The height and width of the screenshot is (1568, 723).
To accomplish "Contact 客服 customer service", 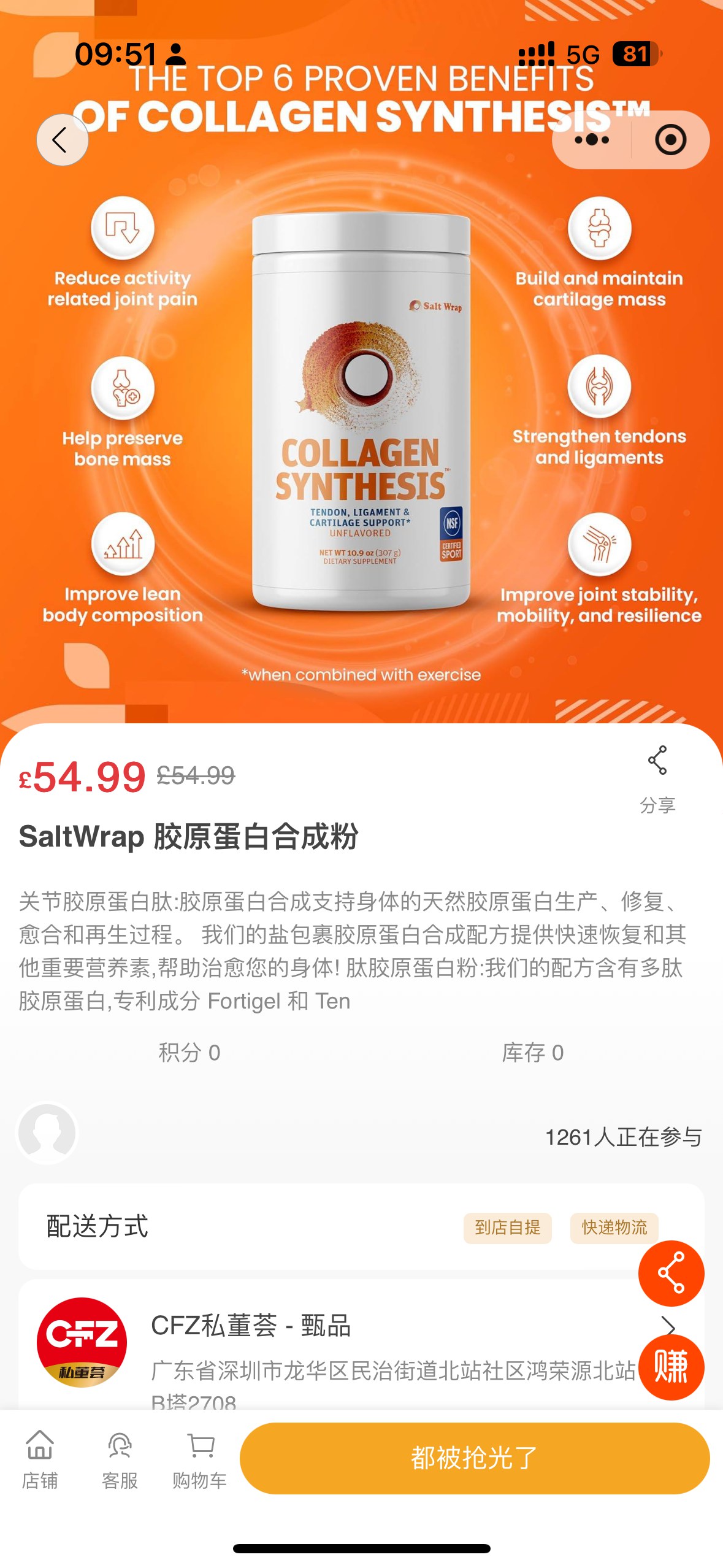I will pos(120,1459).
